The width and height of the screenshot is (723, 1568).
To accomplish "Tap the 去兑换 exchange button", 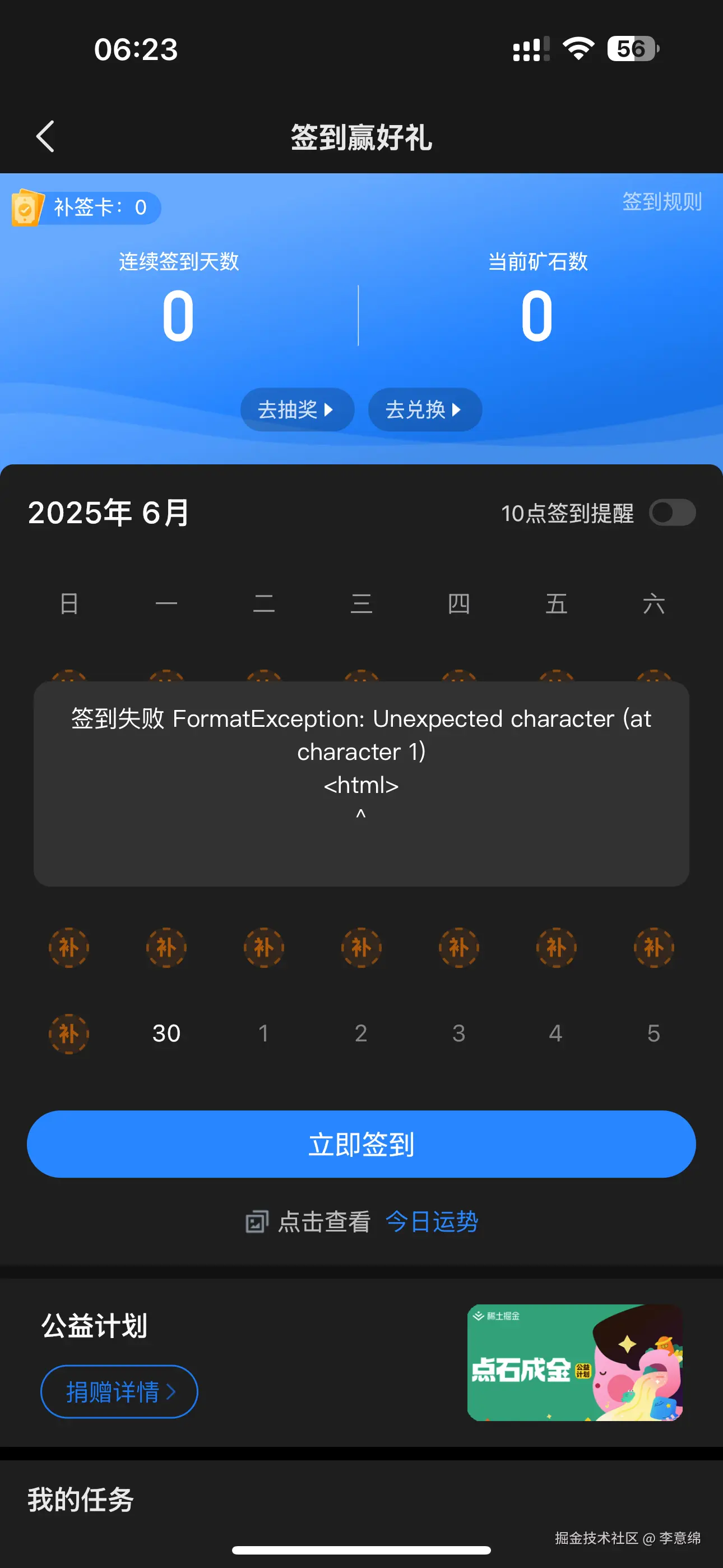I will [x=424, y=409].
